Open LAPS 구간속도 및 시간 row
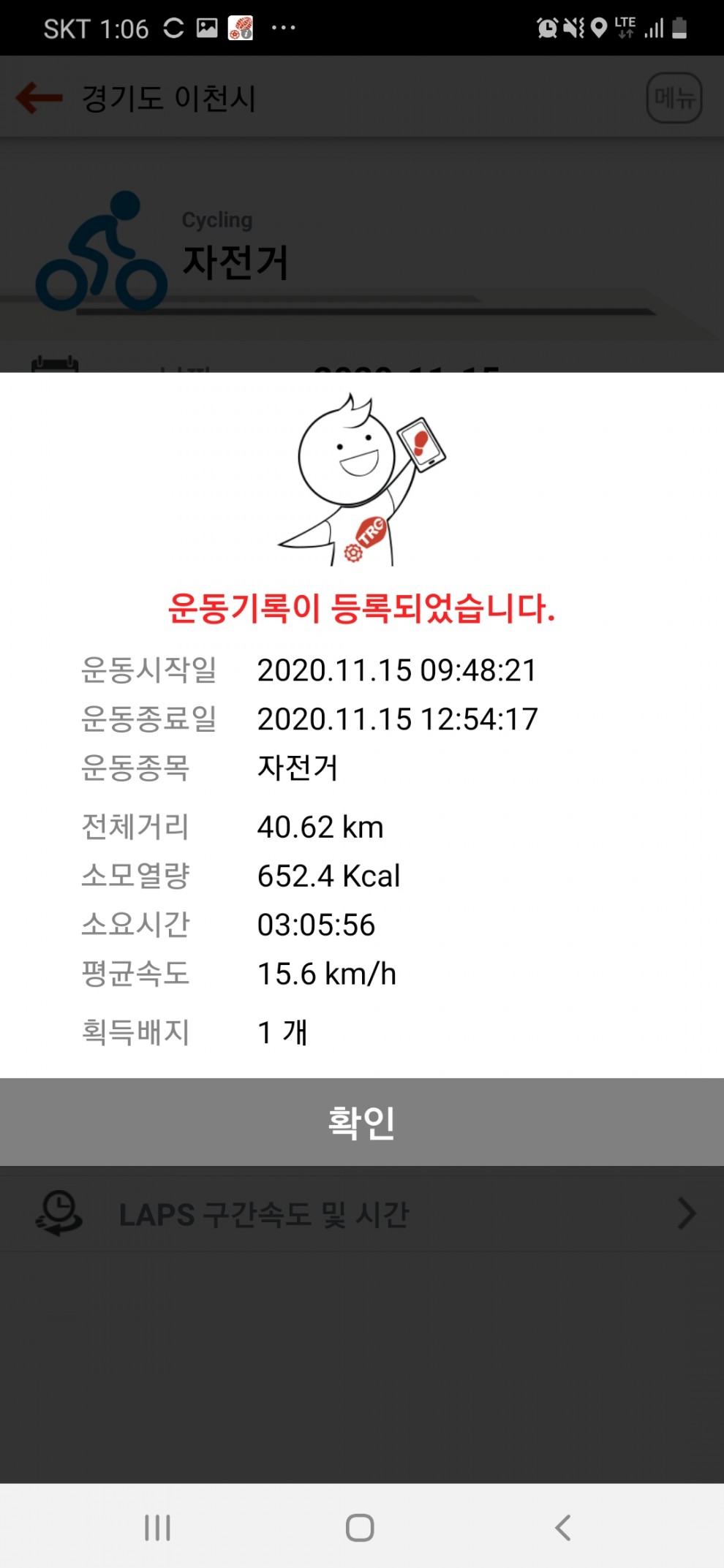The height and width of the screenshot is (1568, 724). pyautogui.click(x=361, y=1213)
